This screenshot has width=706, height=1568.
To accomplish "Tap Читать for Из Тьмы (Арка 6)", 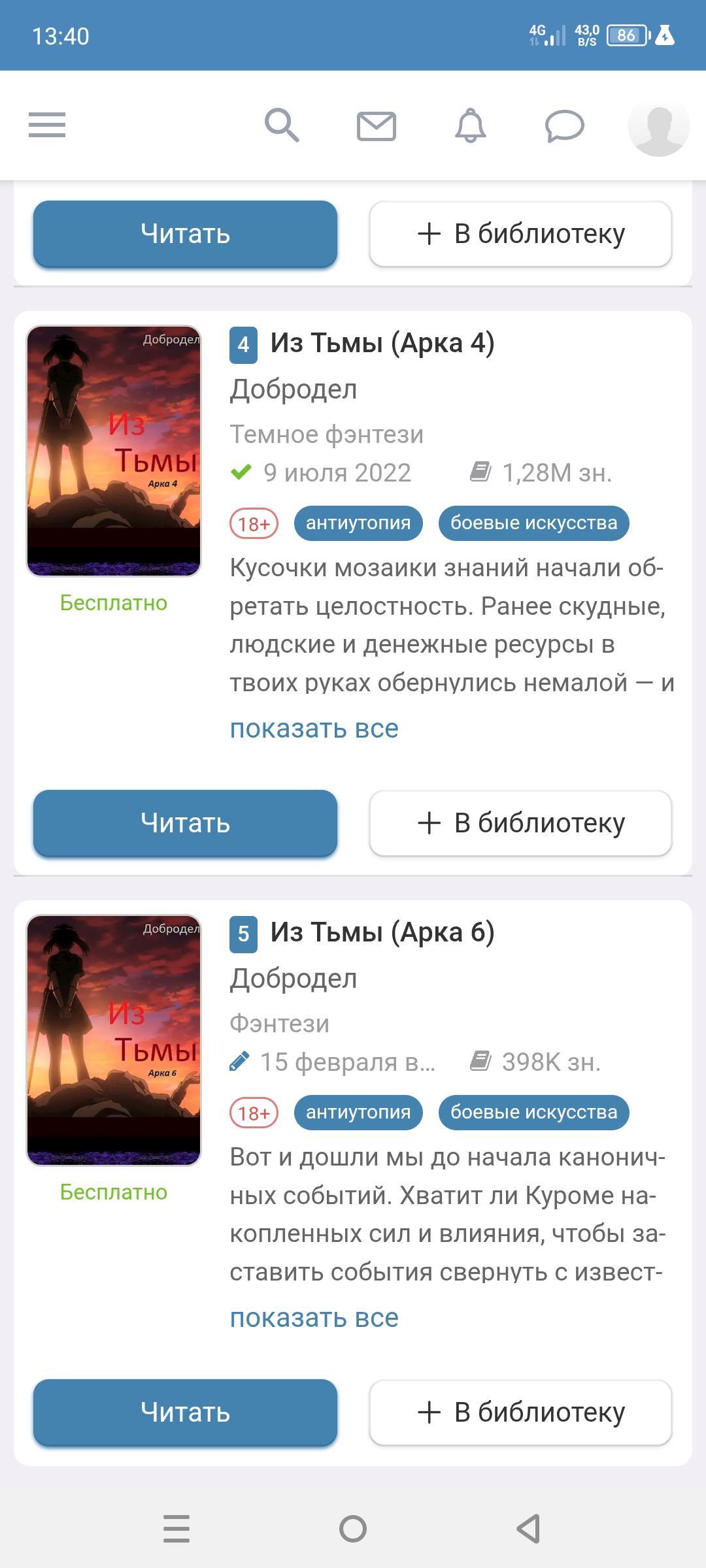I will coord(185,1412).
